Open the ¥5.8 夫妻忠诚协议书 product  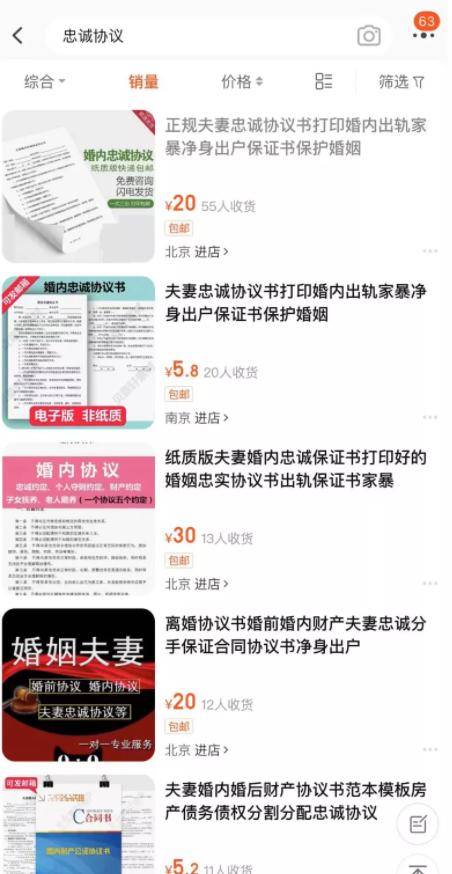pyautogui.click(x=295, y=303)
